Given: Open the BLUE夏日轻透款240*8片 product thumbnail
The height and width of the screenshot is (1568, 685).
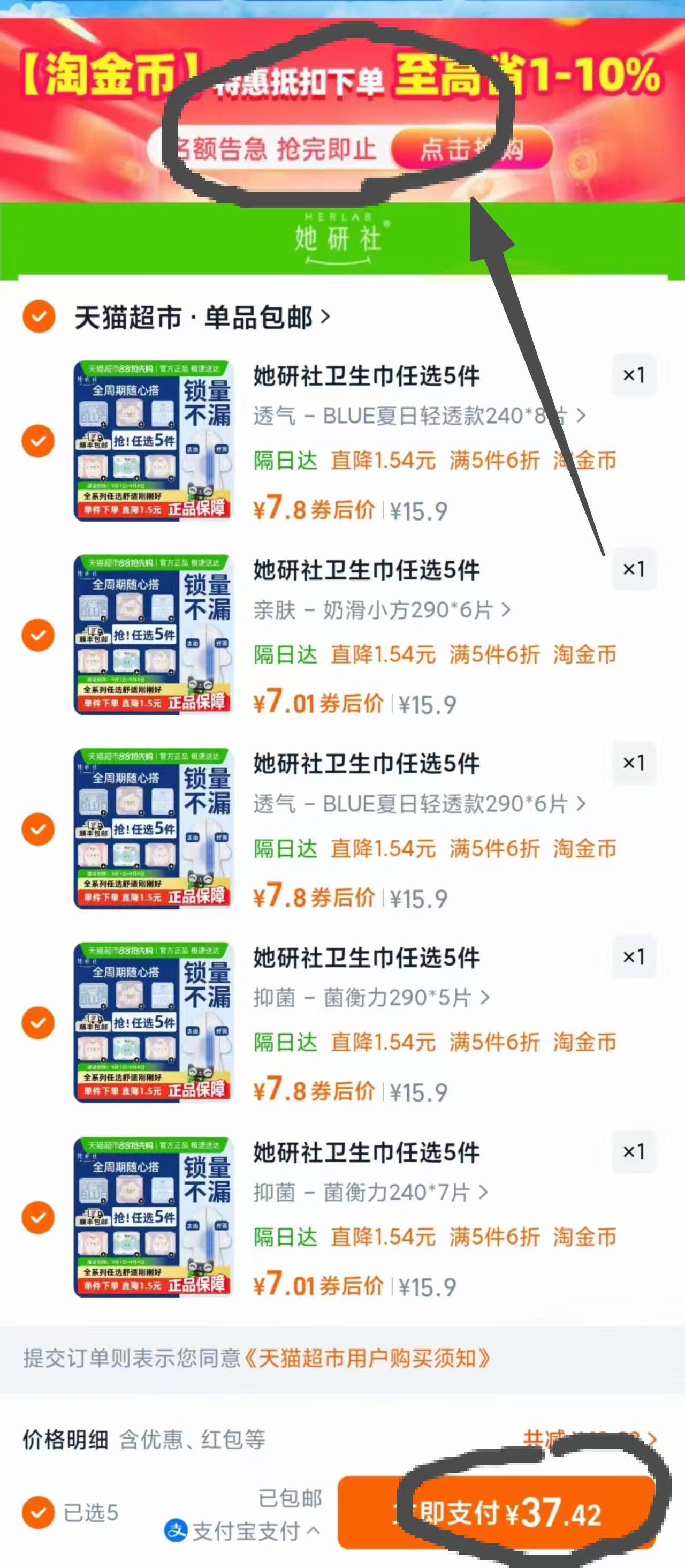Looking at the screenshot, I should tap(152, 441).
